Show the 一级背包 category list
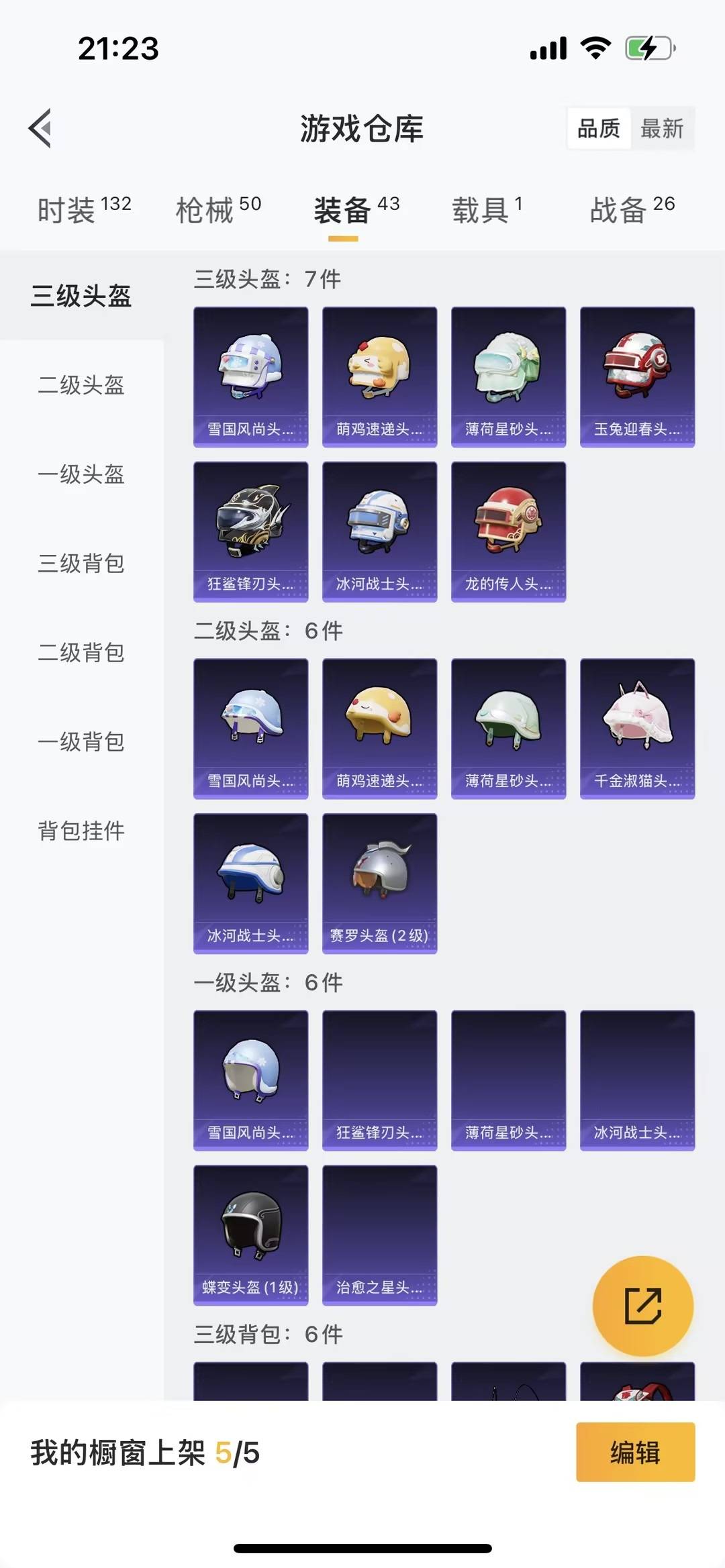The image size is (725, 1568). click(x=79, y=743)
